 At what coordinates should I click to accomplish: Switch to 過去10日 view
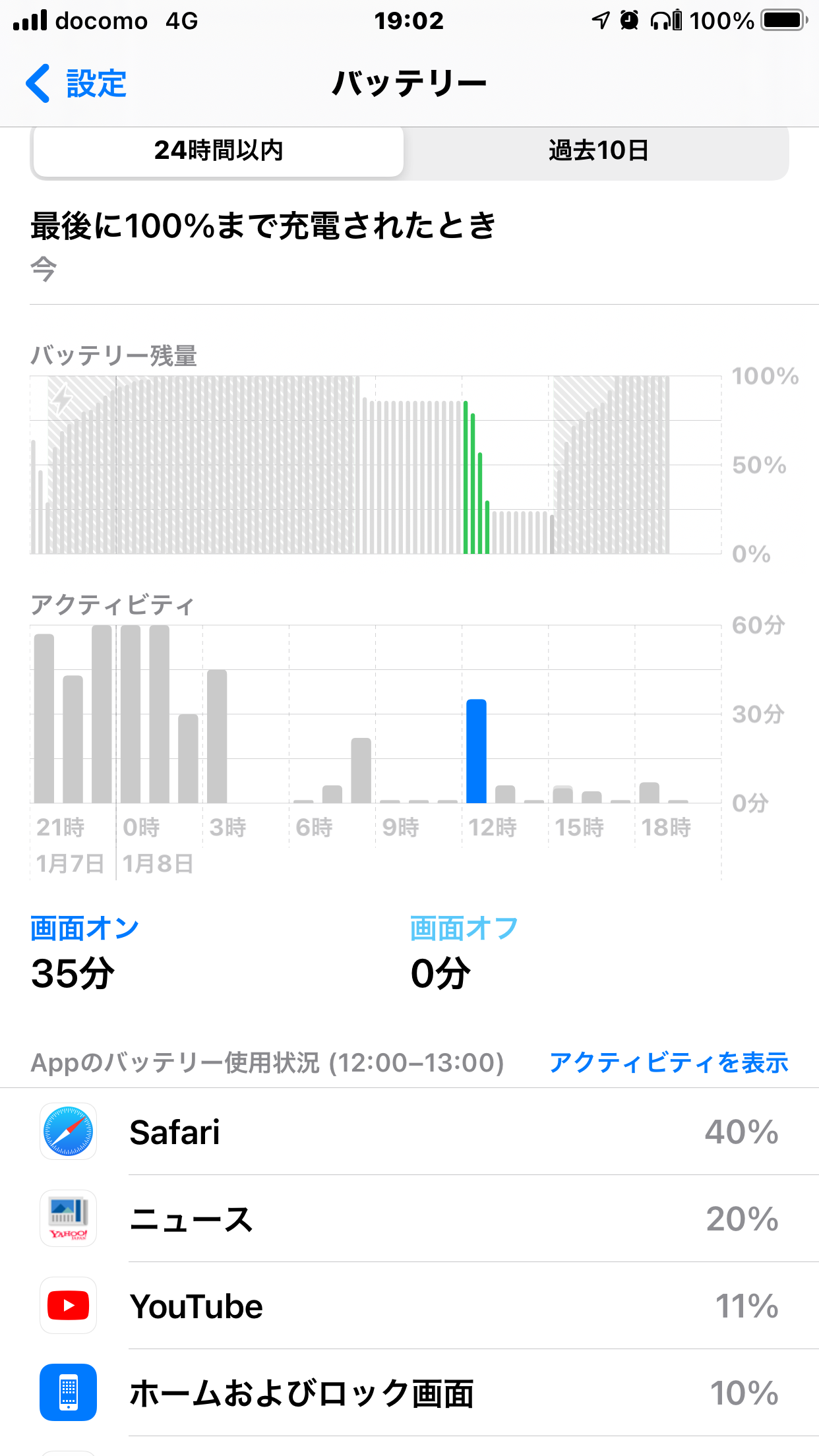click(x=597, y=151)
